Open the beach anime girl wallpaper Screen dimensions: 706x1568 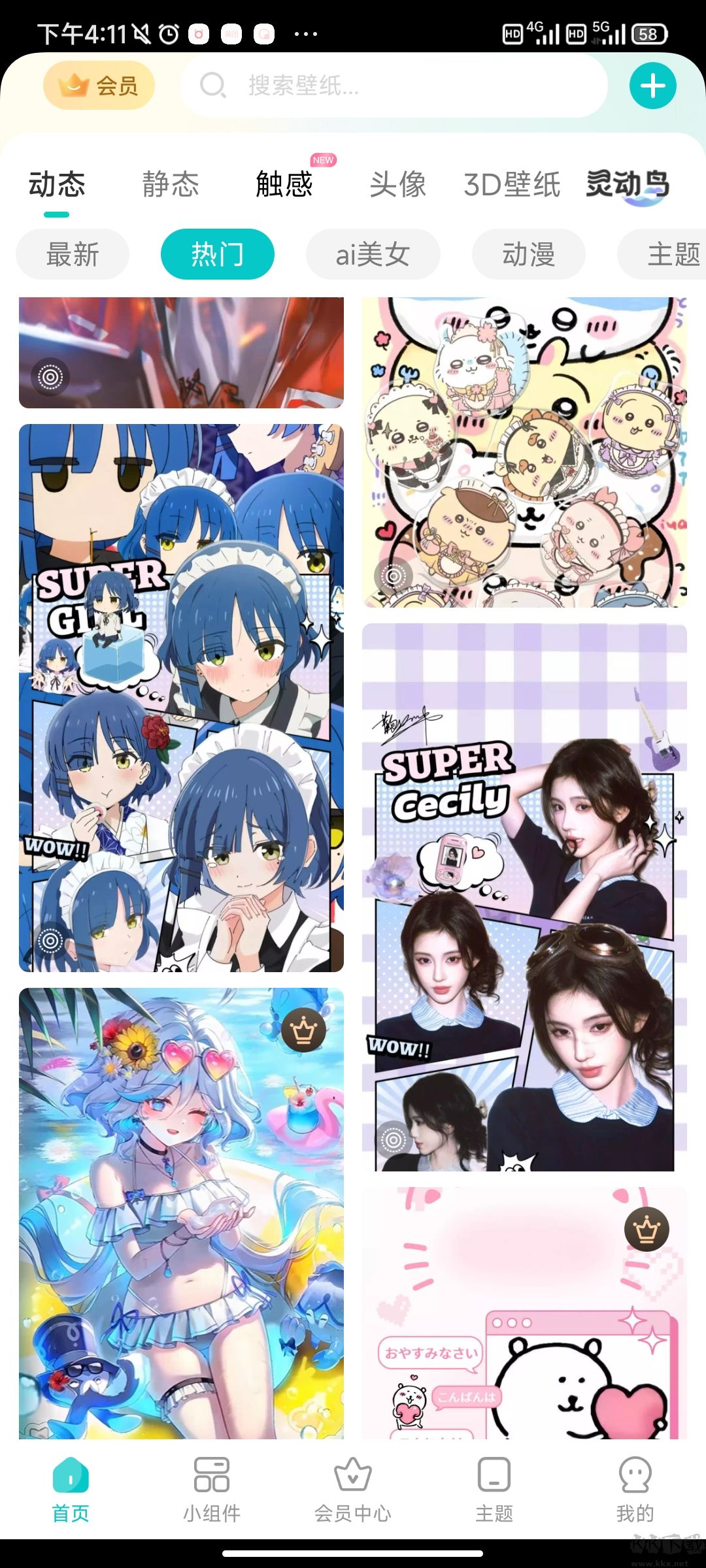(181, 1212)
